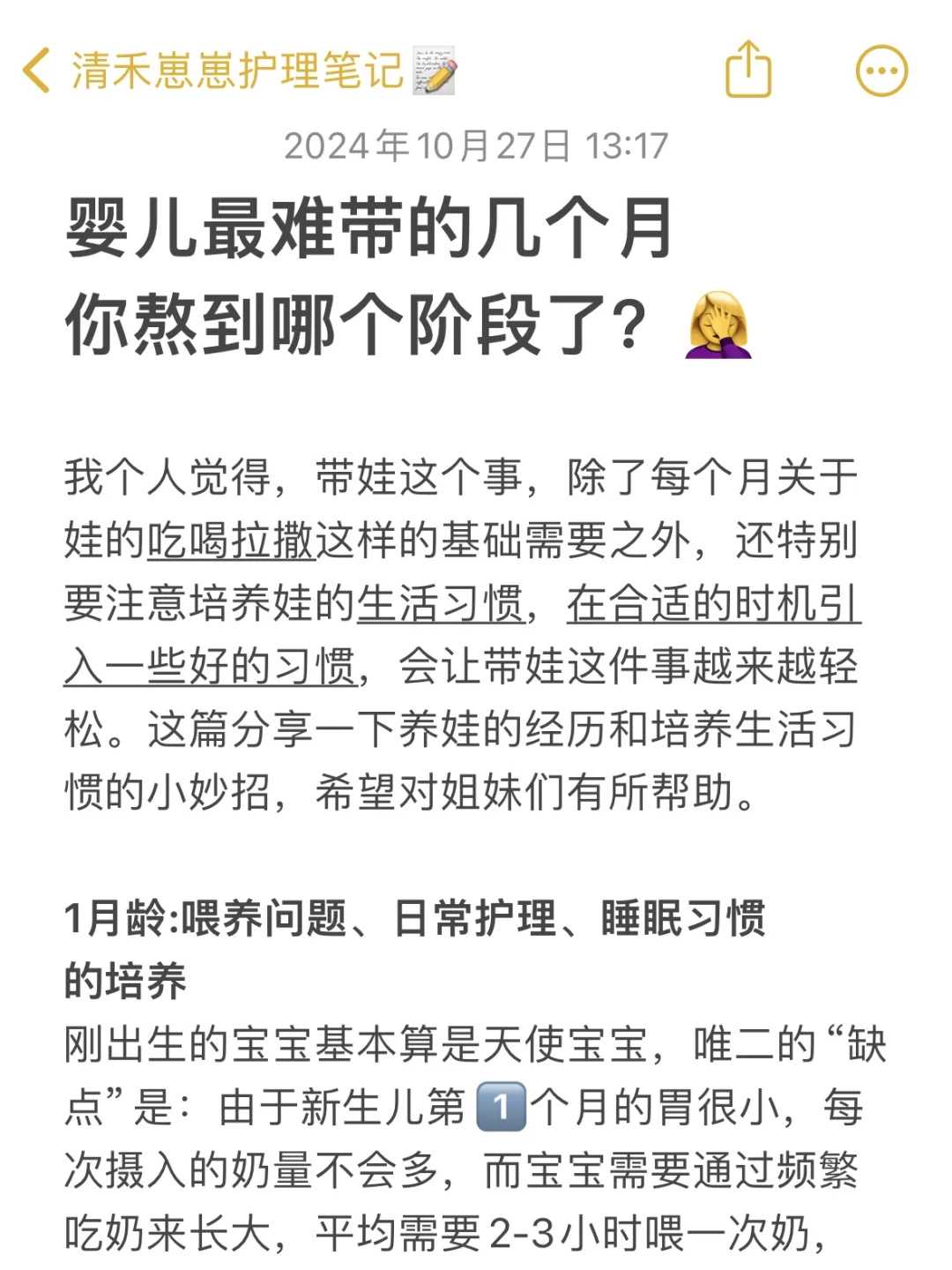Tap the ellipsis (…) options icon
Image resolution: width=952 pixels, height=1270 pixels.
(881, 71)
